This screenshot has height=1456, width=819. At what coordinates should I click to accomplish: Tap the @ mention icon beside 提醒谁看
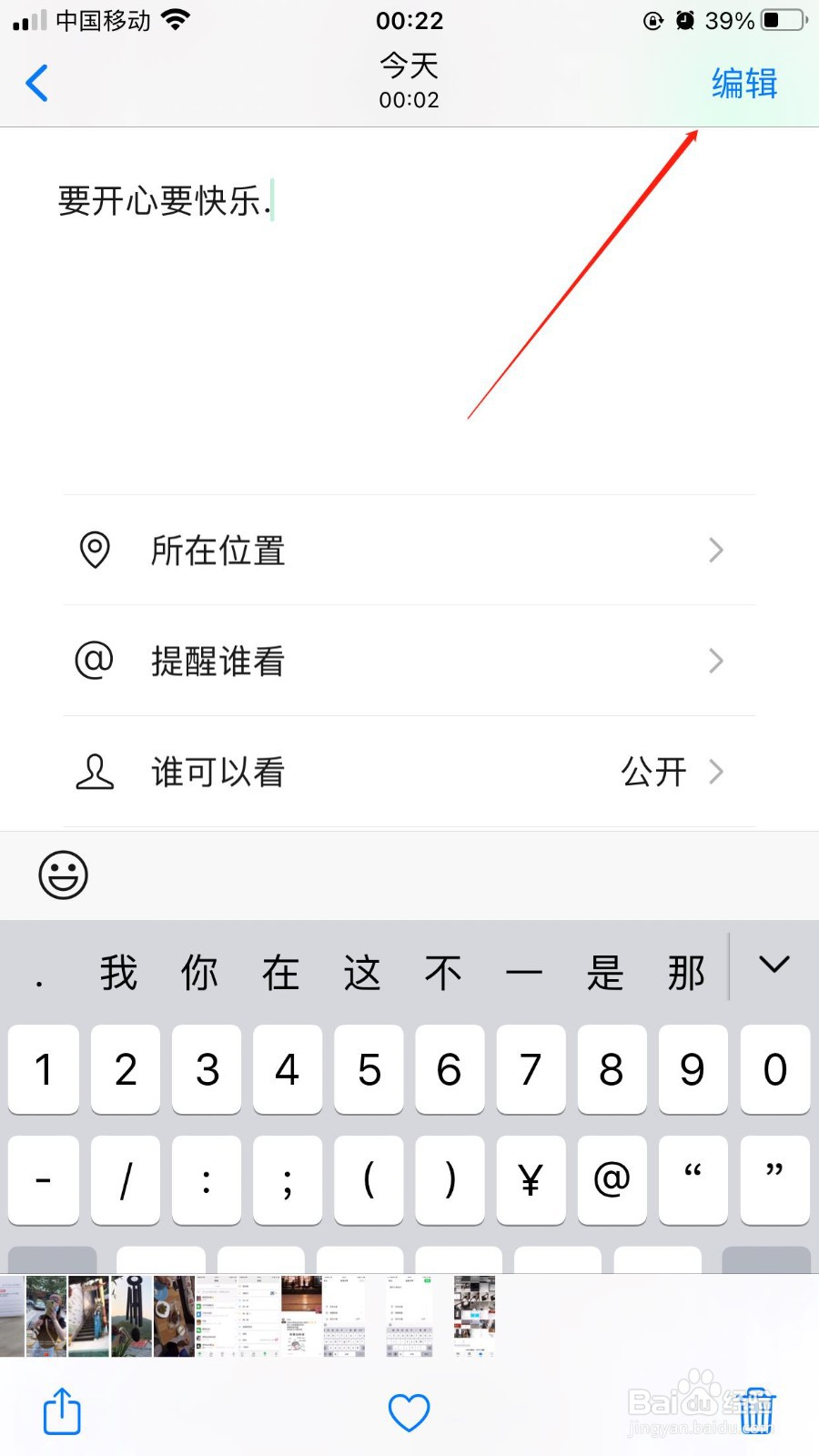(95, 661)
